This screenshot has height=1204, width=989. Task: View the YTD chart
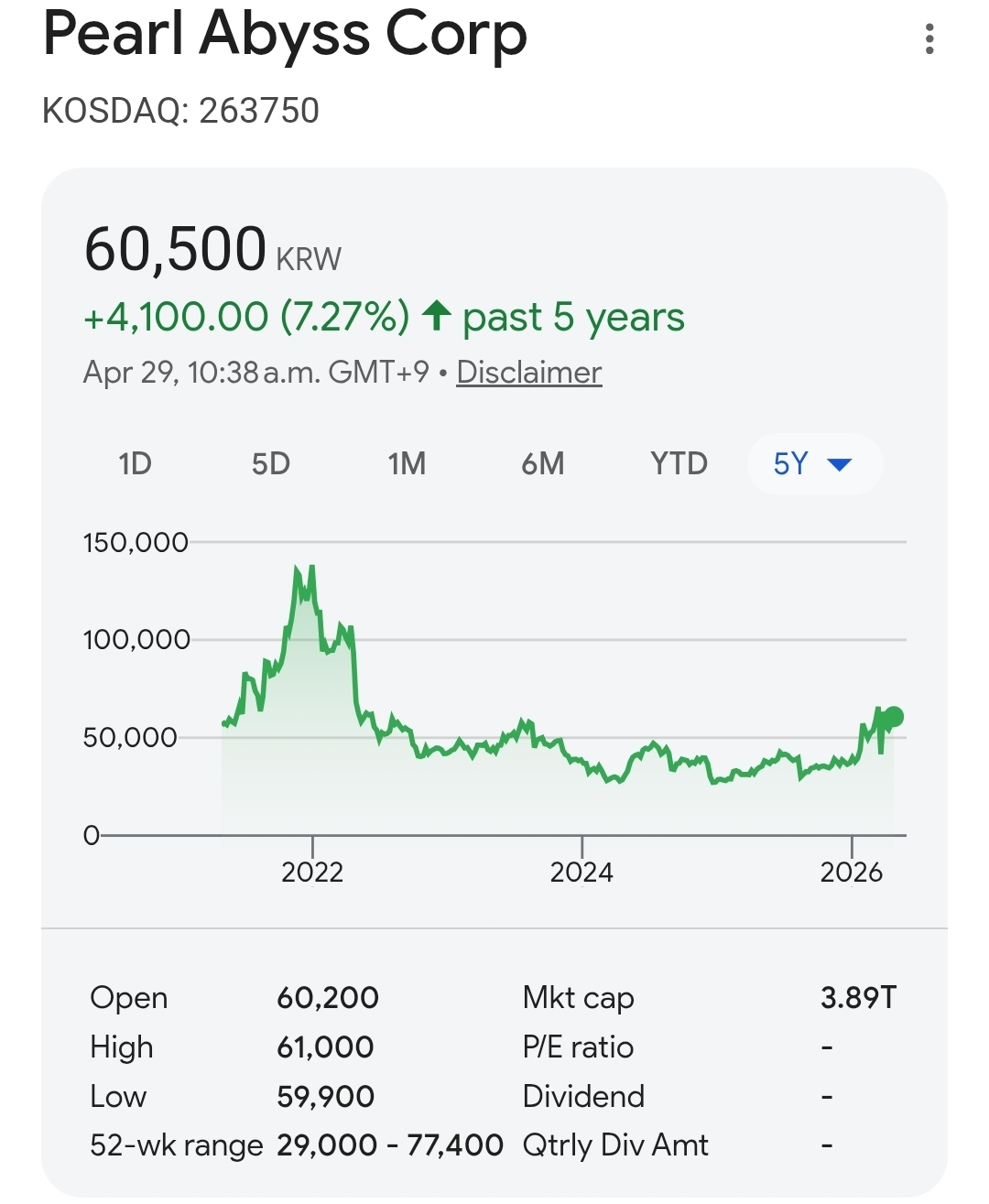pyautogui.click(x=679, y=464)
